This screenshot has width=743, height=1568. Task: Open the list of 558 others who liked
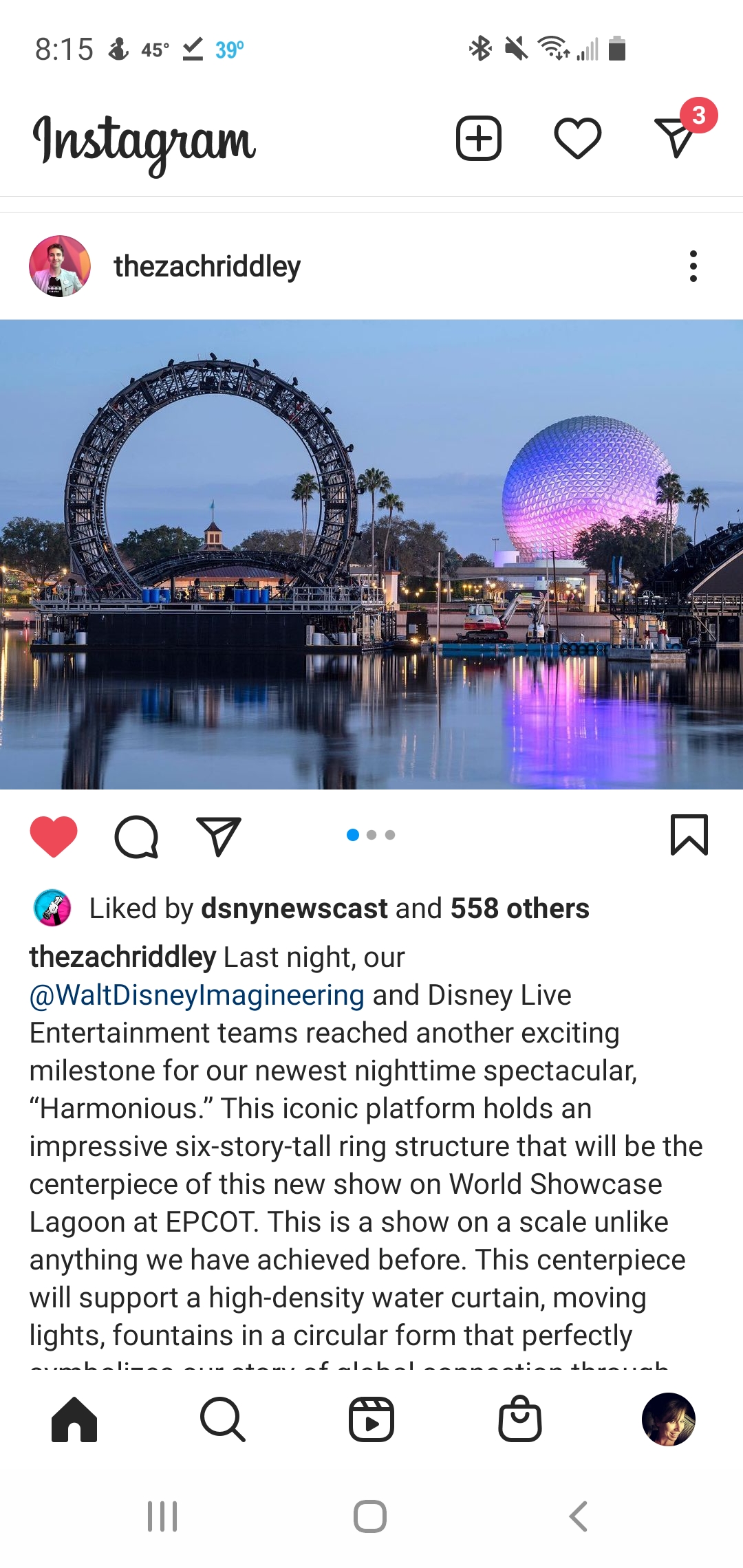[519, 908]
